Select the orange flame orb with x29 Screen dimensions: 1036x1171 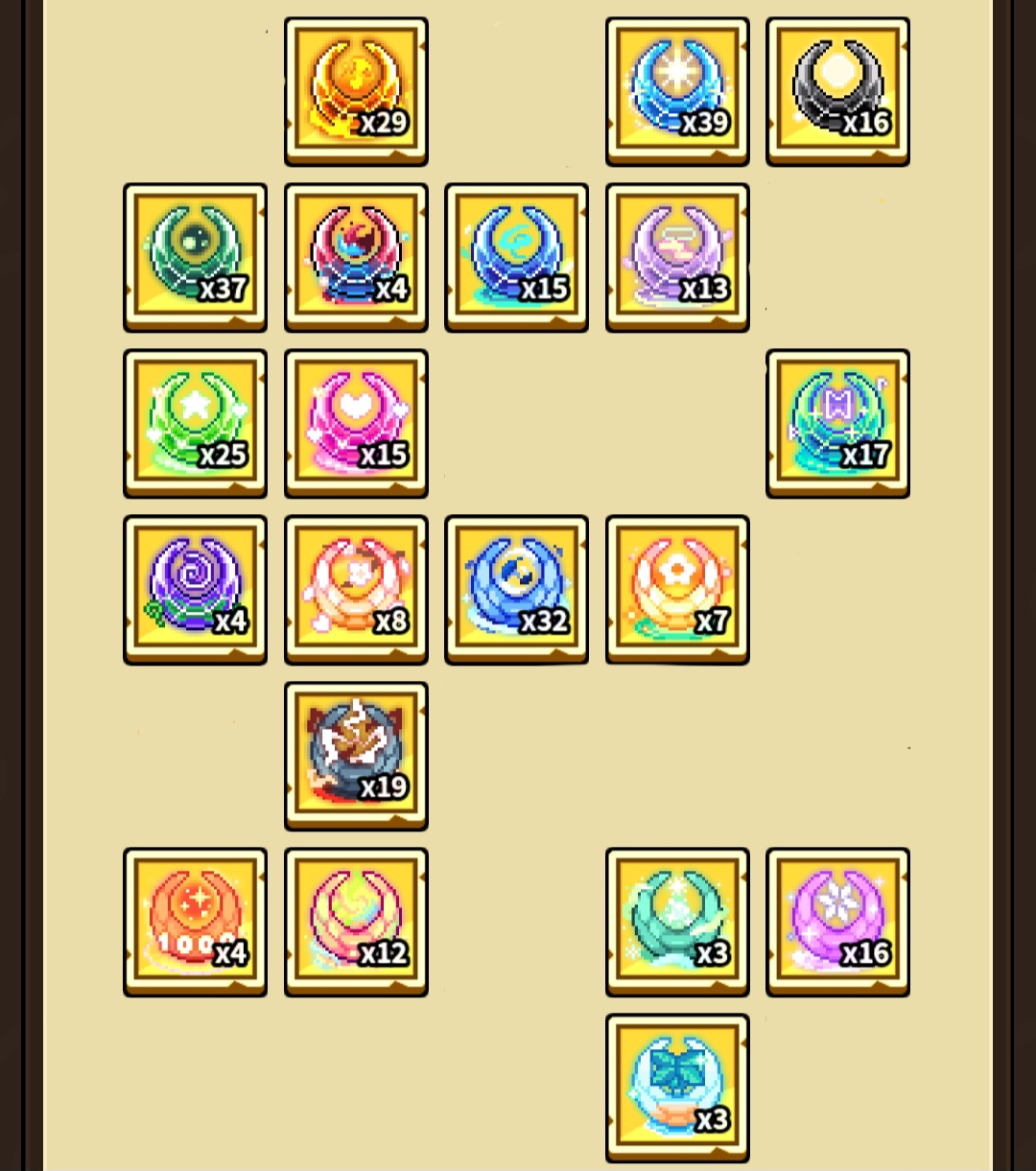[x=356, y=91]
